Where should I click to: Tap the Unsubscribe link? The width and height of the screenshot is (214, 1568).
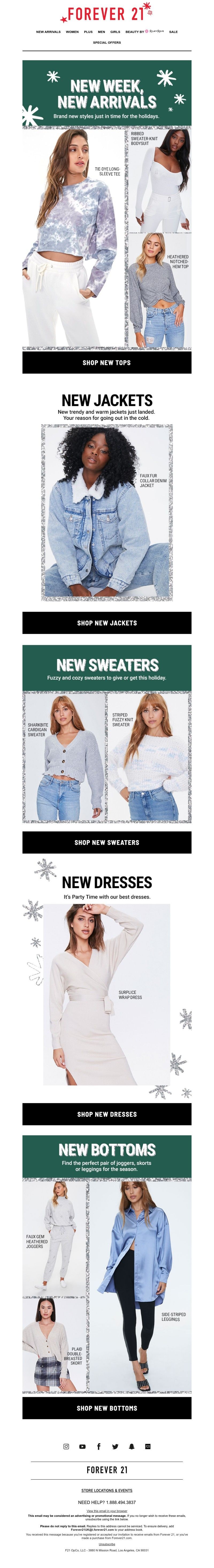point(107,1544)
